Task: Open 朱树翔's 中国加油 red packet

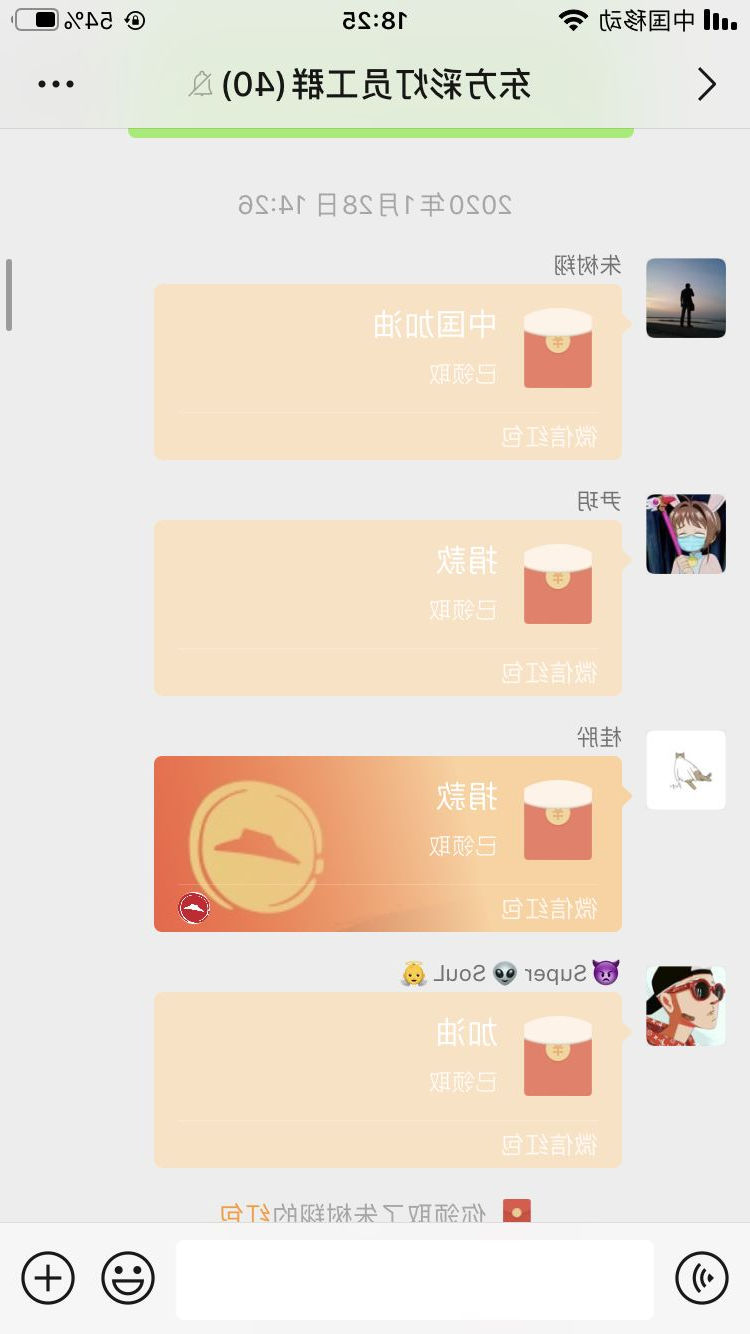Action: (388, 371)
